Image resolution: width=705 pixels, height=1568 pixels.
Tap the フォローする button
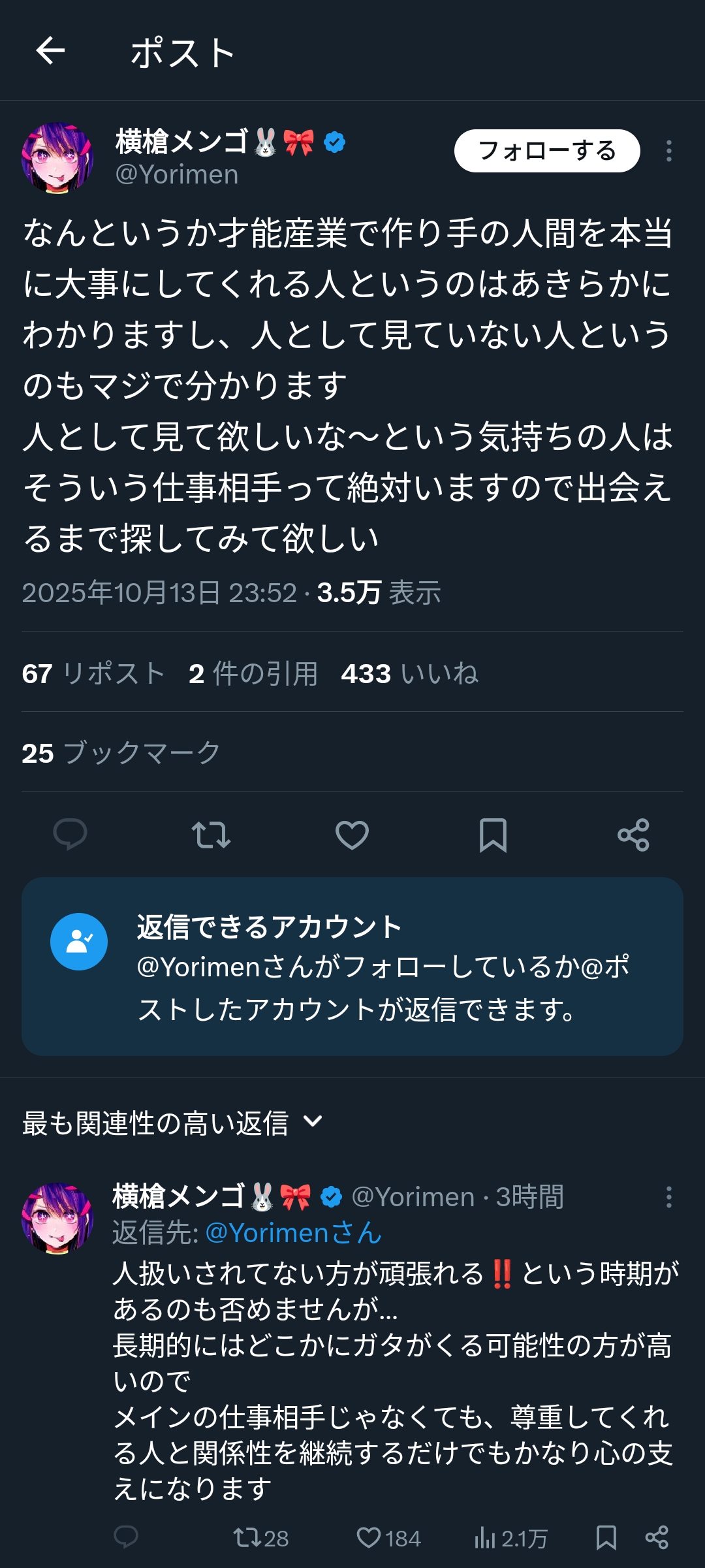point(546,151)
